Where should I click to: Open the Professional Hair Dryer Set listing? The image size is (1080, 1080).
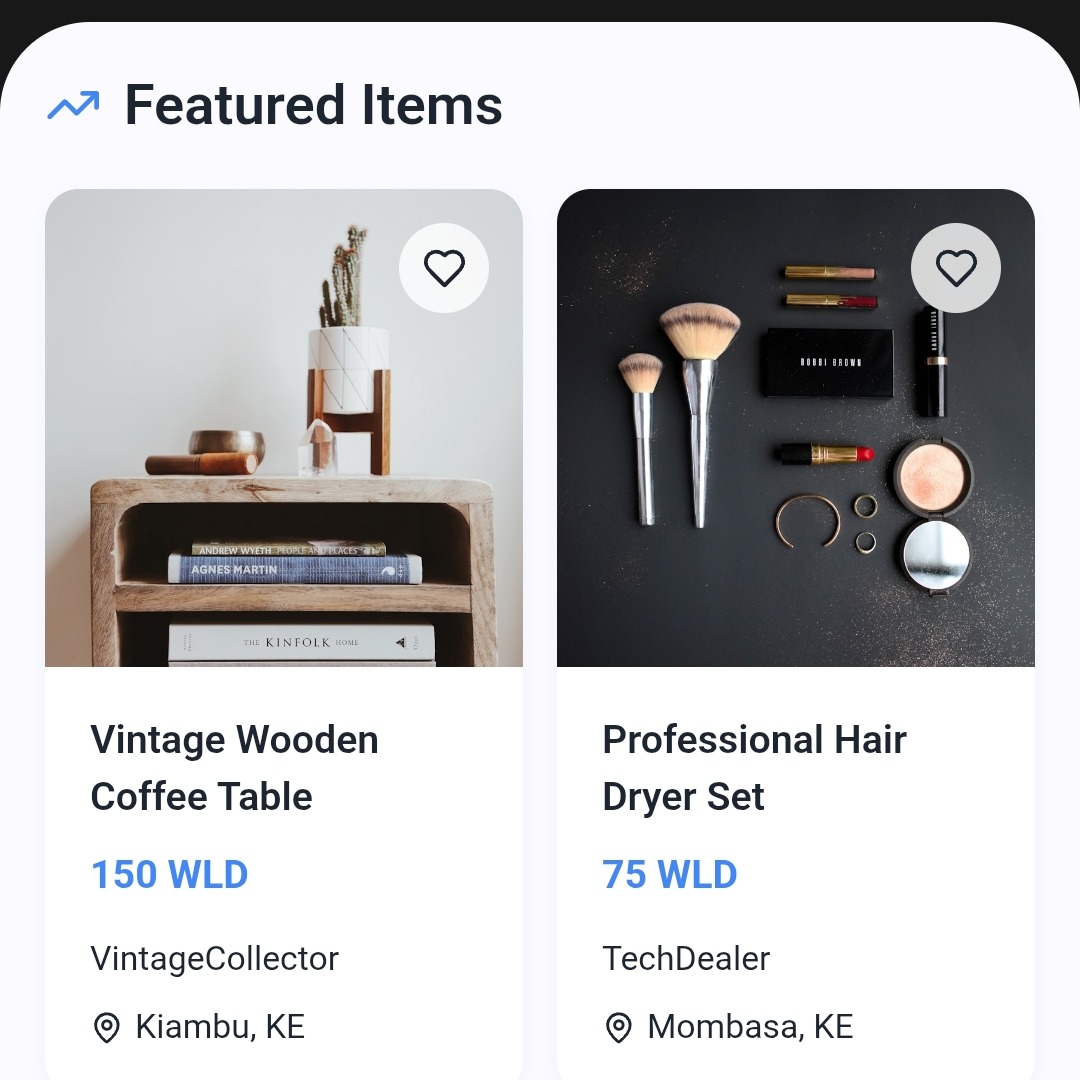click(x=753, y=767)
